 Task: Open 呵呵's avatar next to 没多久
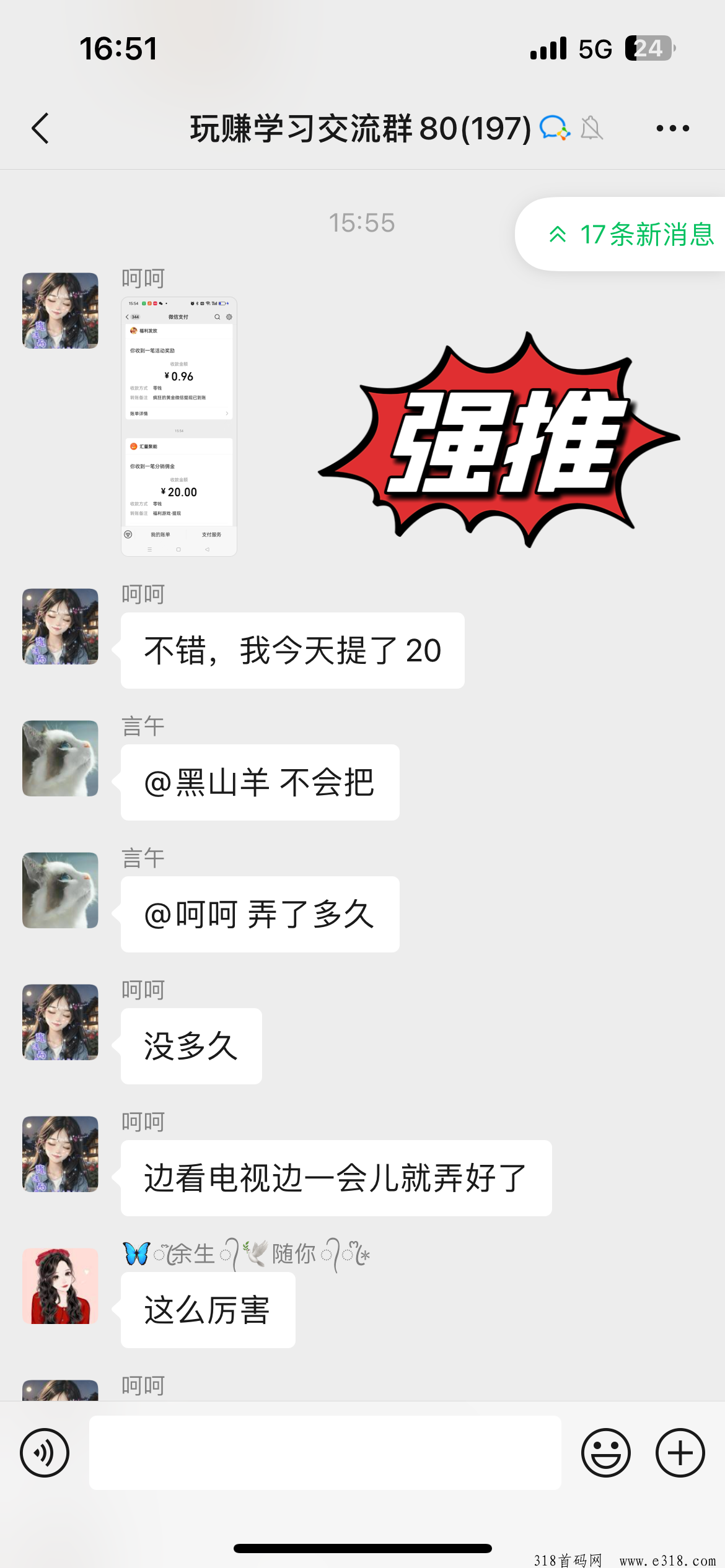(x=60, y=1022)
